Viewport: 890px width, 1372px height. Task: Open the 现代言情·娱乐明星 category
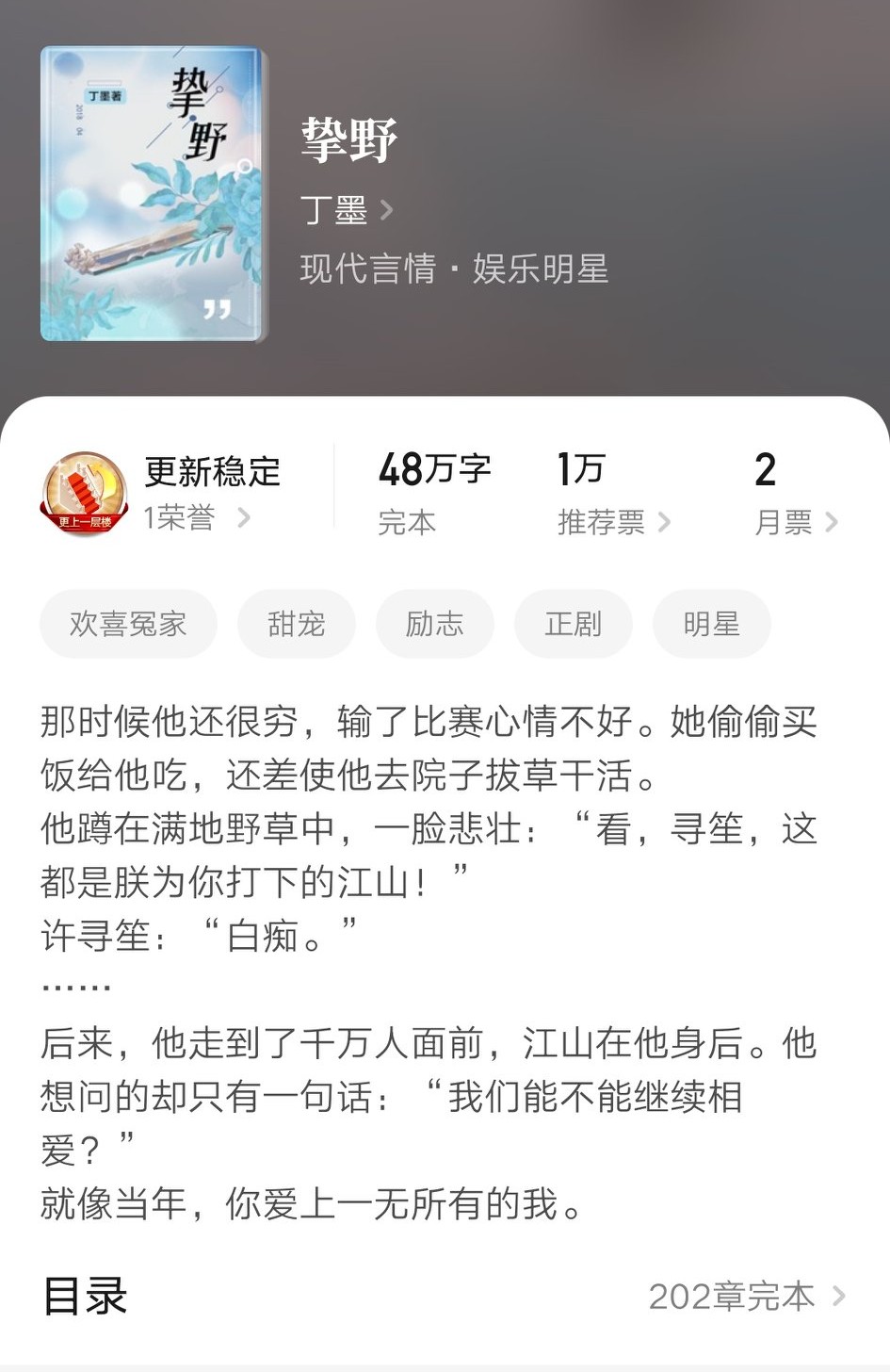[x=457, y=270]
